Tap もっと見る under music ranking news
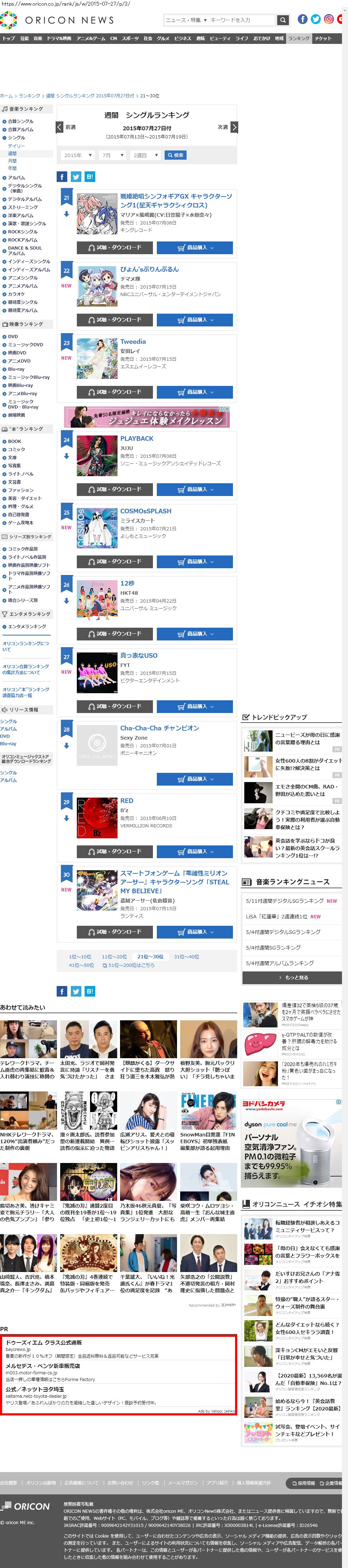Image resolution: width=348 pixels, height=1568 pixels. click(292, 977)
